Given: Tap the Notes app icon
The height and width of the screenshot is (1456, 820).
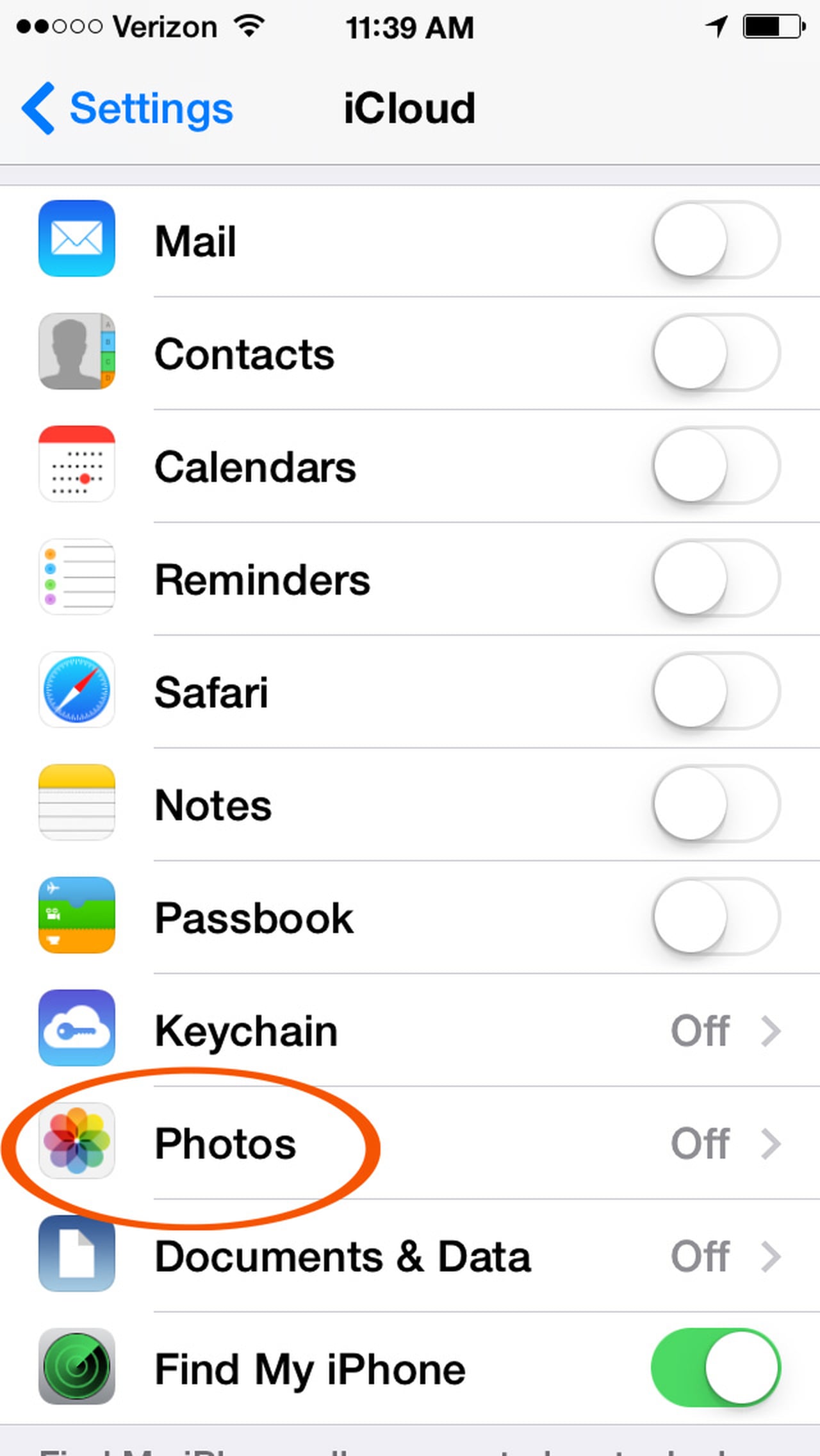Looking at the screenshot, I should (x=76, y=804).
